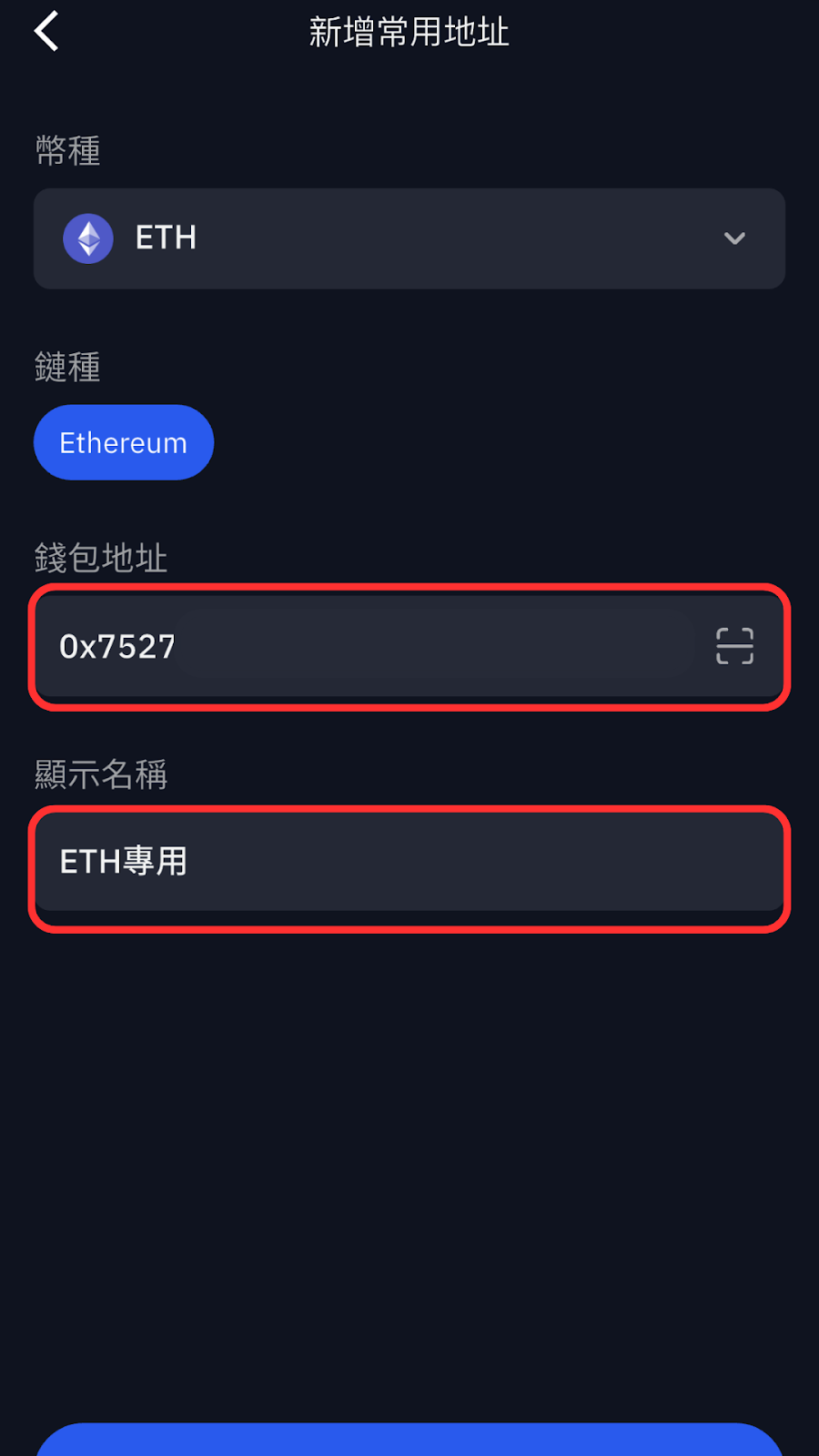Click the ETH label in the currency selector
Screen dimensions: 819x1456
(166, 238)
